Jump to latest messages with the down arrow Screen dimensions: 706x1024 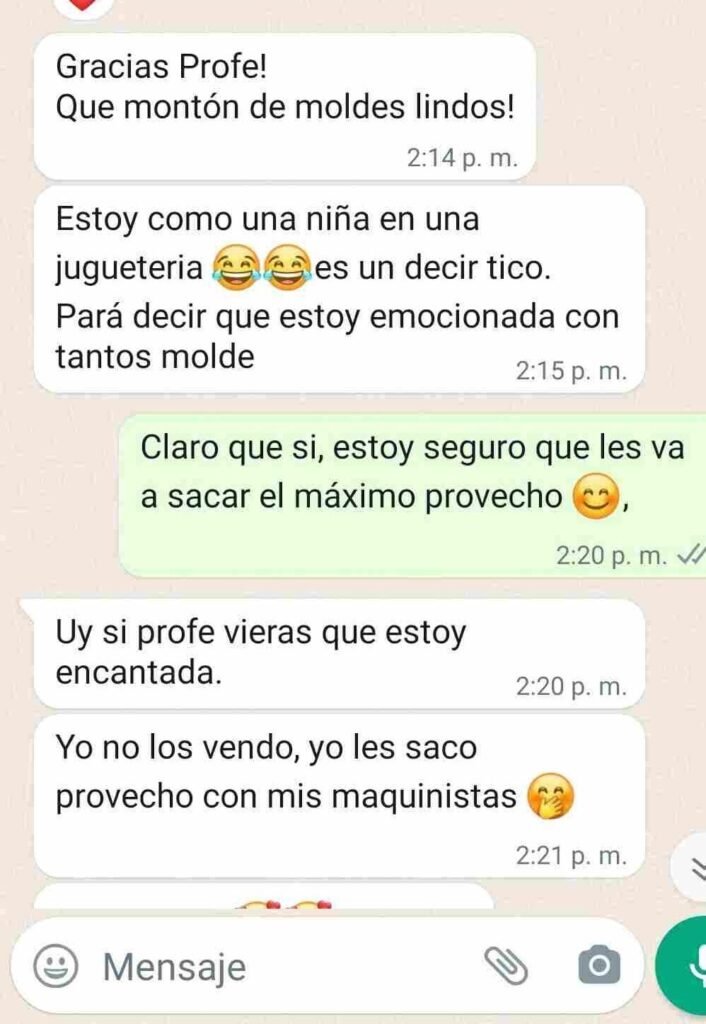(x=692, y=866)
